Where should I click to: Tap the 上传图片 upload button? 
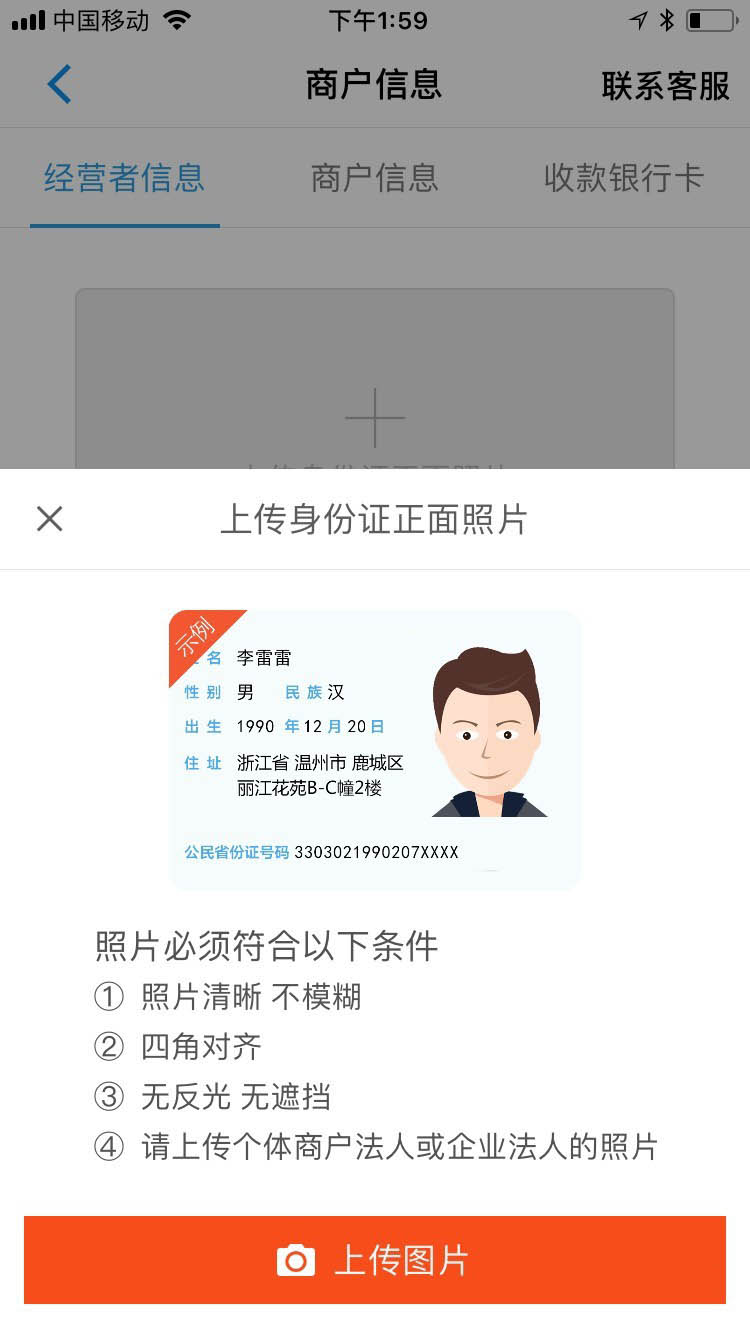click(375, 1260)
